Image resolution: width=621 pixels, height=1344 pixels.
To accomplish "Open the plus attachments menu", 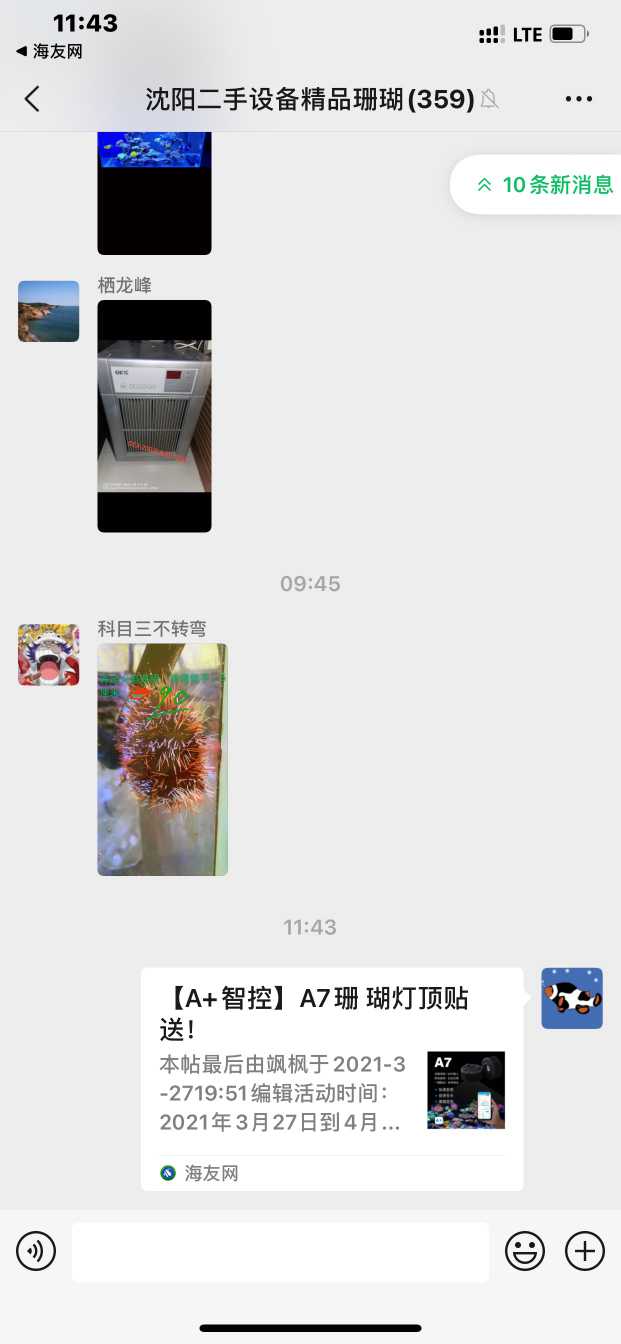I will 585,1251.
